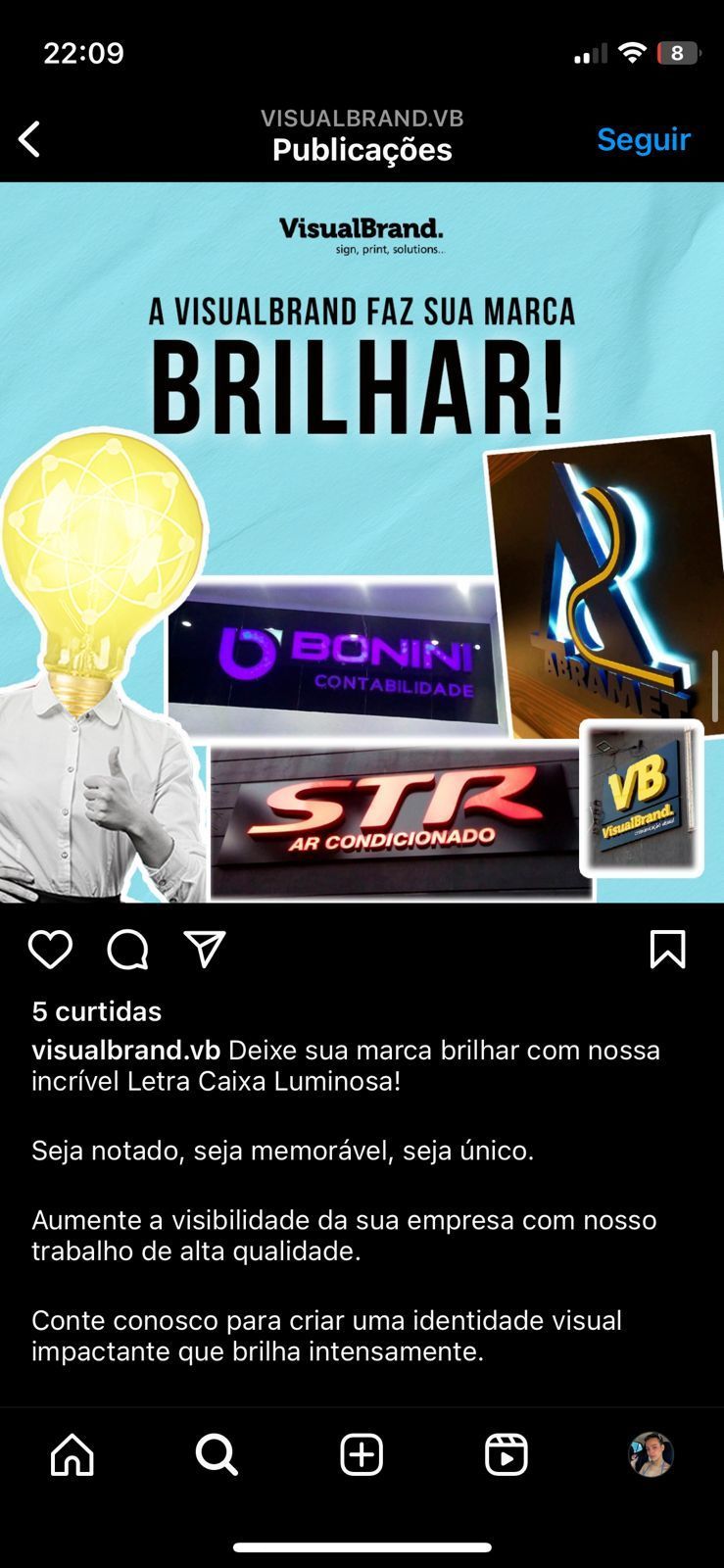
Task: Open the visualbrand.vb profile from the caption
Action: tap(125, 1050)
